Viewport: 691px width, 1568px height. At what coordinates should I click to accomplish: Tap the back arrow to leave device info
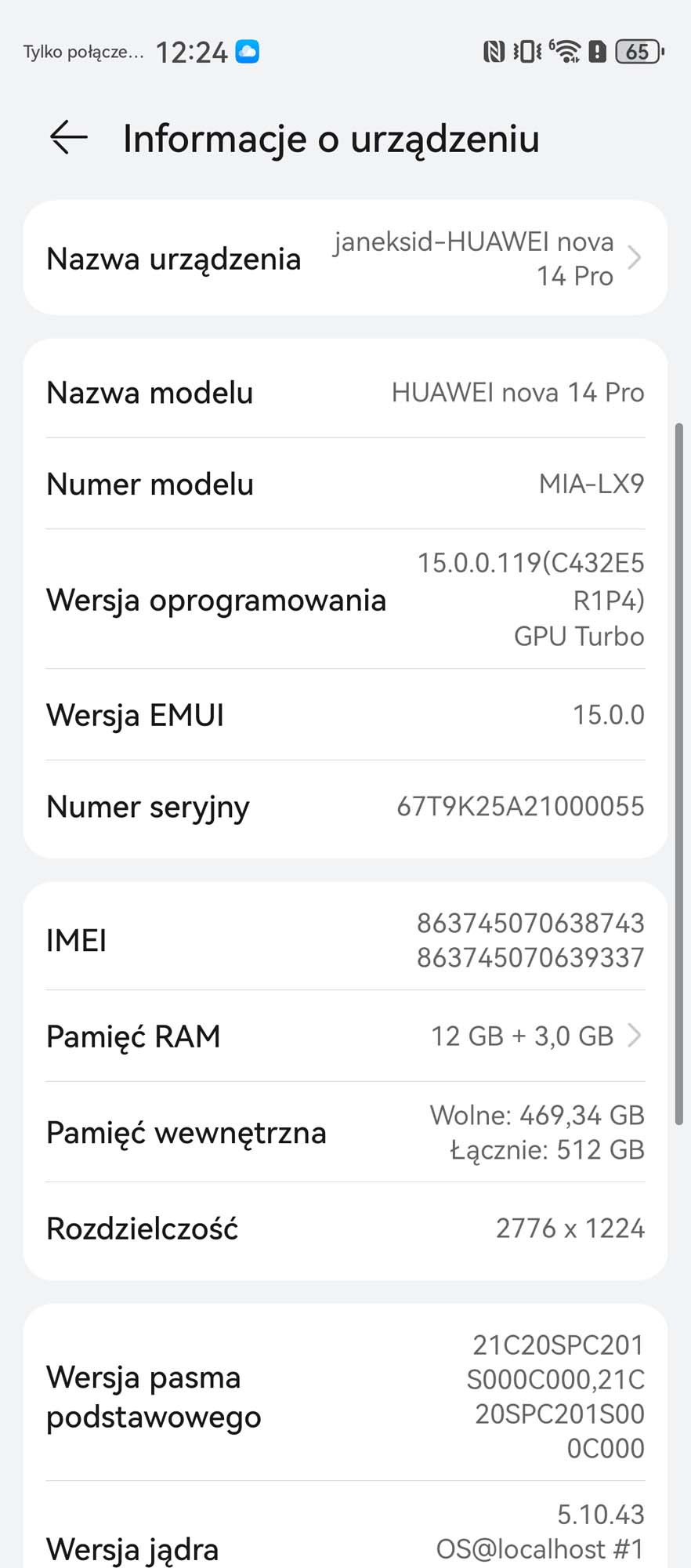pyautogui.click(x=67, y=139)
